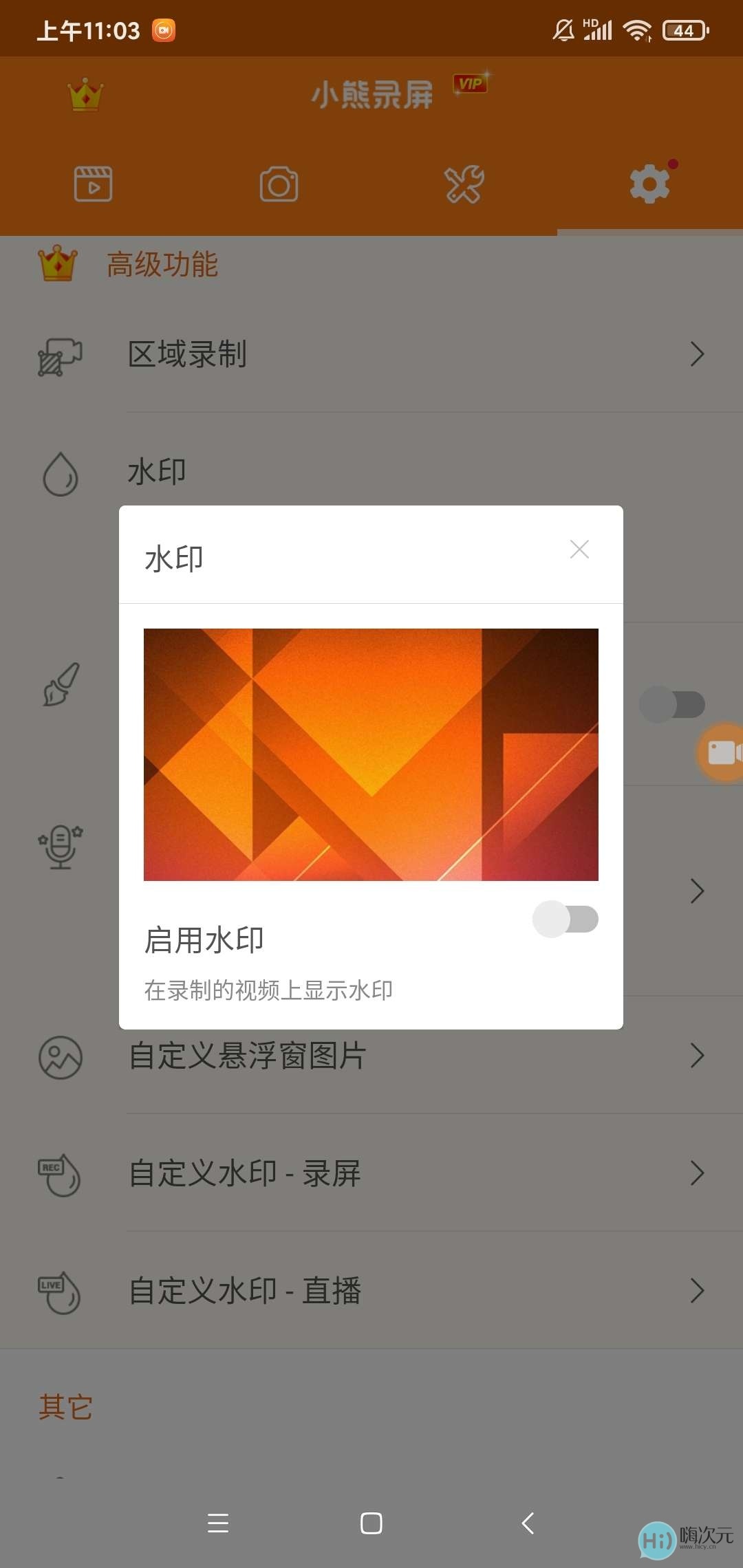The width and height of the screenshot is (743, 1568).
Task: Select the camera screenshot icon
Action: [x=279, y=184]
